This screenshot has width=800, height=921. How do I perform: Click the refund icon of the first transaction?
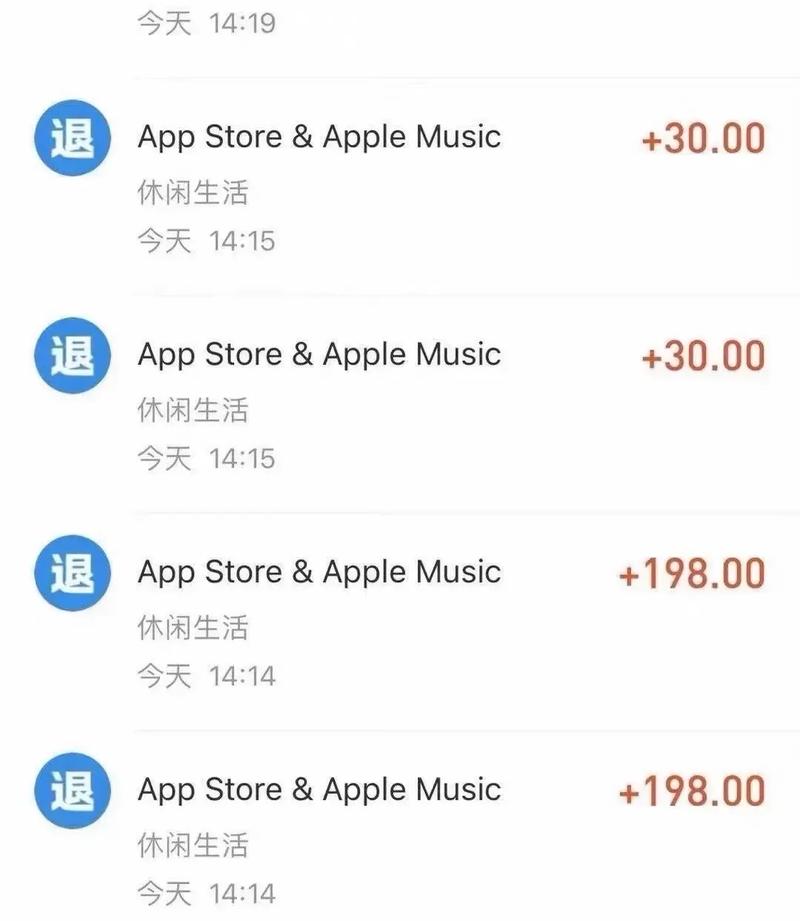click(x=70, y=137)
